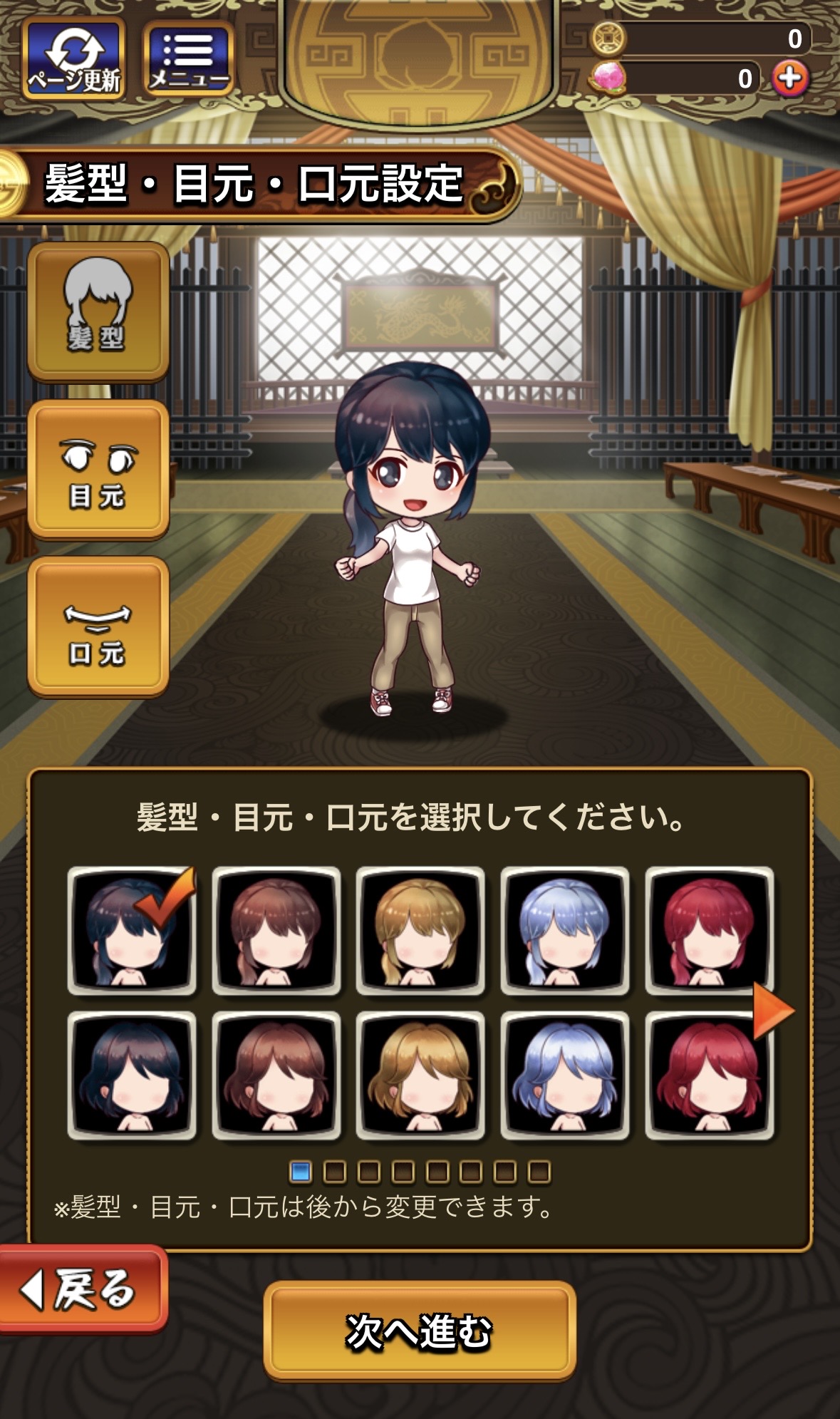
Task: Pick the brown short bob hairstyle
Action: 276,1075
